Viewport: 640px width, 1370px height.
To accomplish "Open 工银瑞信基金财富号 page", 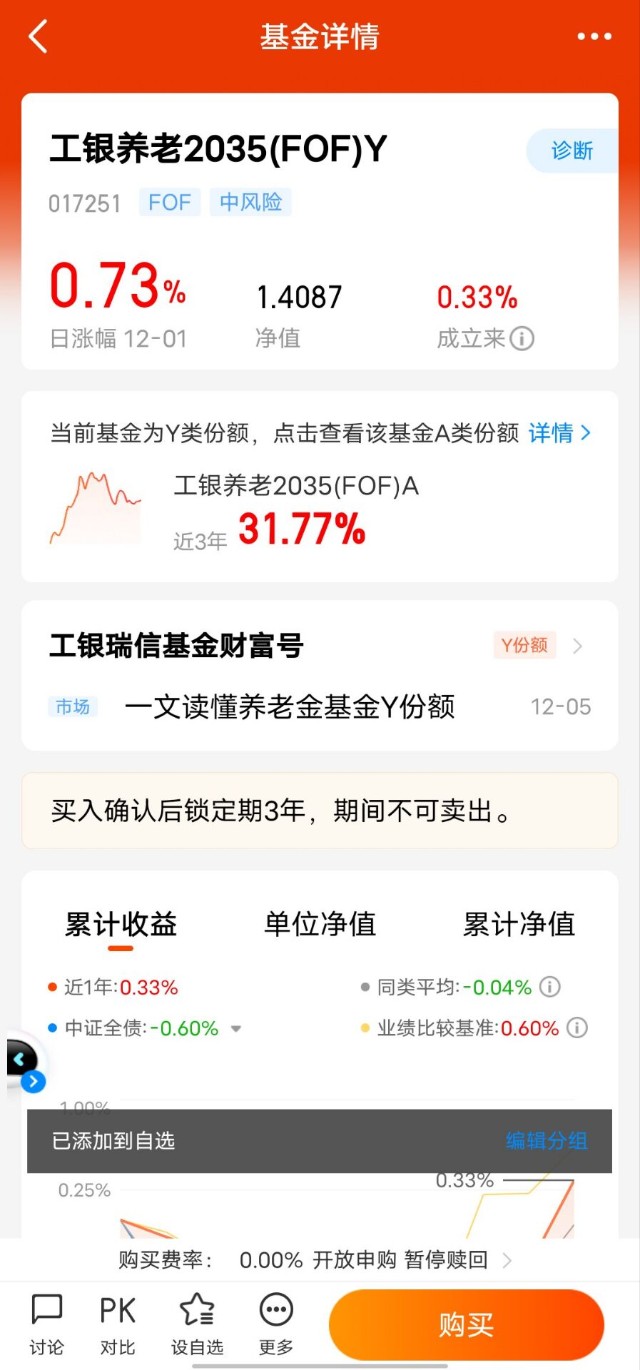I will tap(177, 646).
